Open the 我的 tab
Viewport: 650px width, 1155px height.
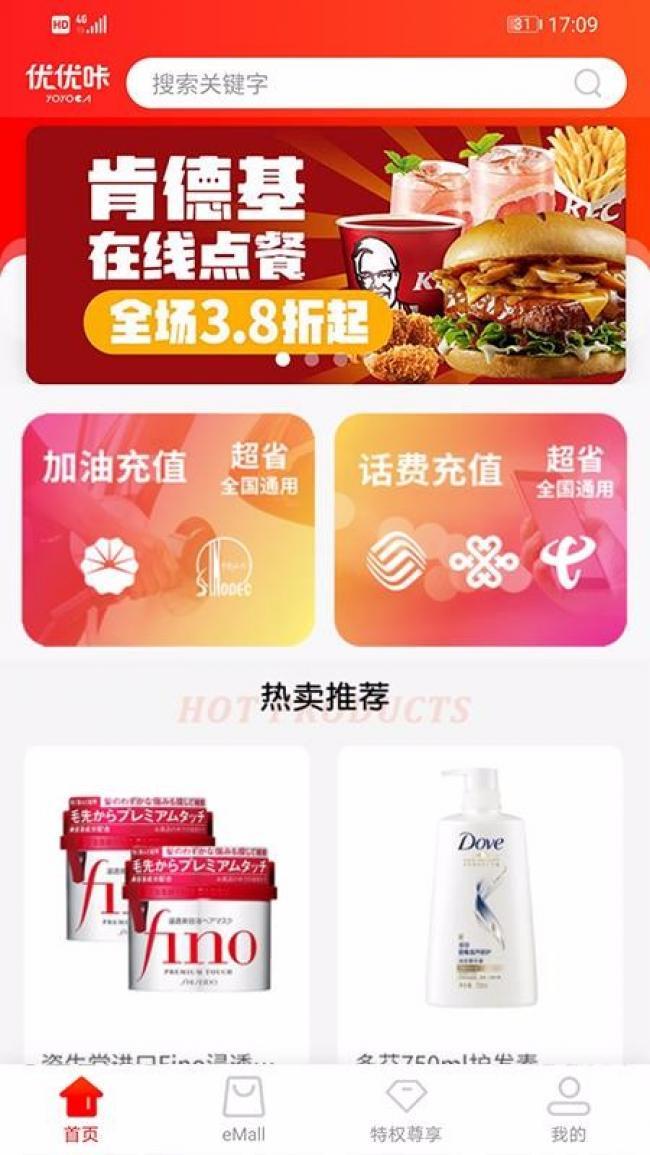pyautogui.click(x=568, y=1110)
